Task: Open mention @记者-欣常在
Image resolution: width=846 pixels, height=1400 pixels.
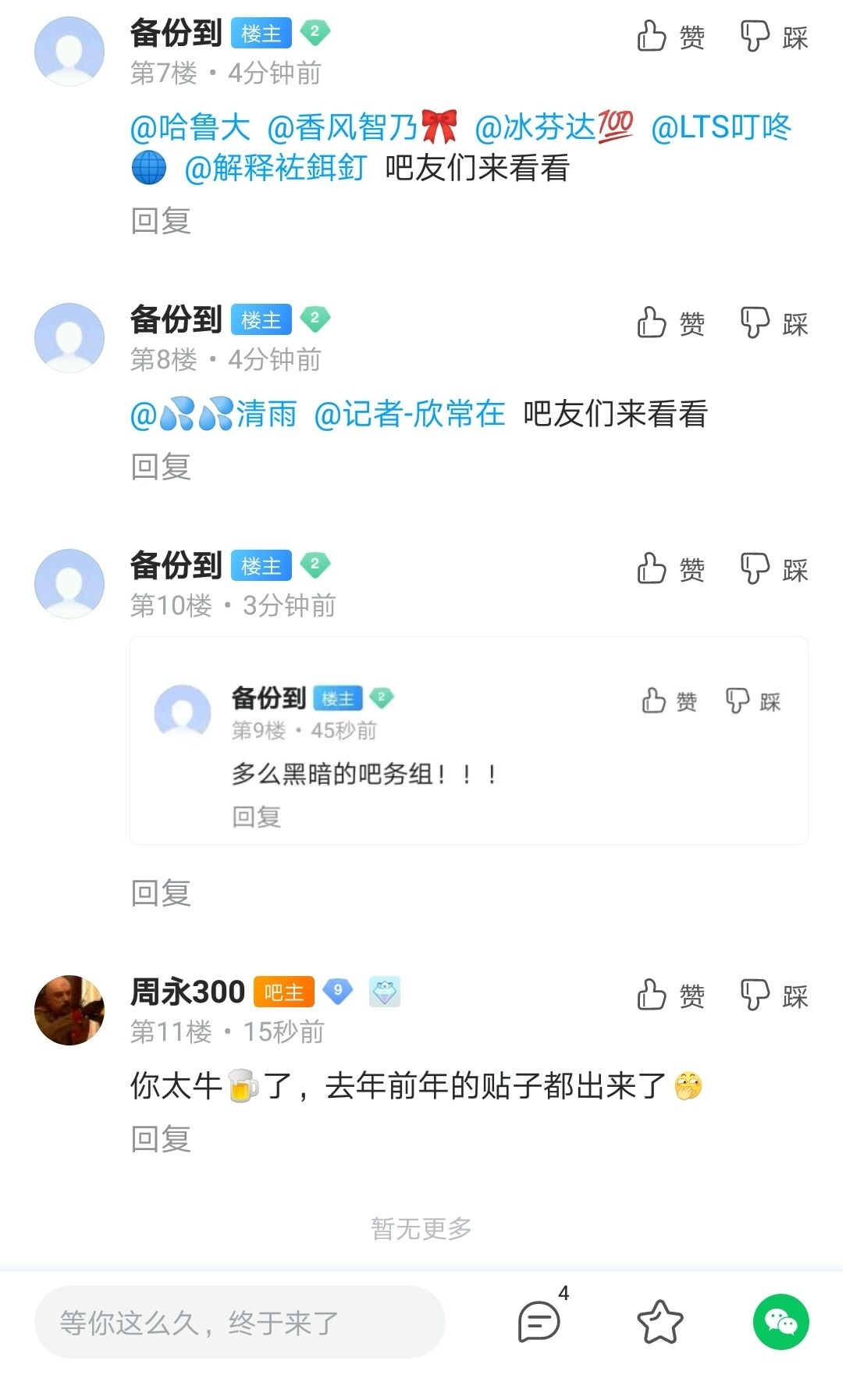Action: coord(409,414)
